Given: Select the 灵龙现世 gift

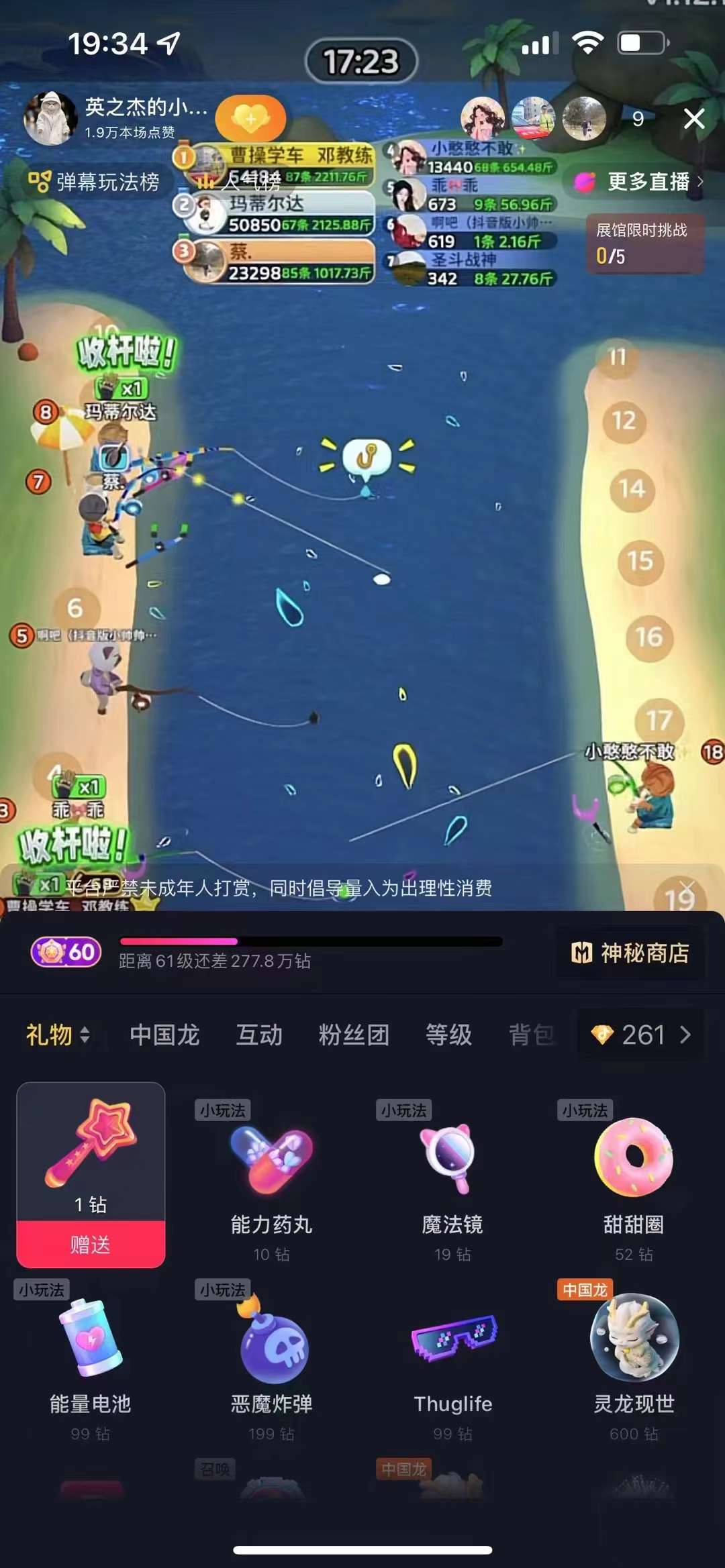Looking at the screenshot, I should point(633,1362).
